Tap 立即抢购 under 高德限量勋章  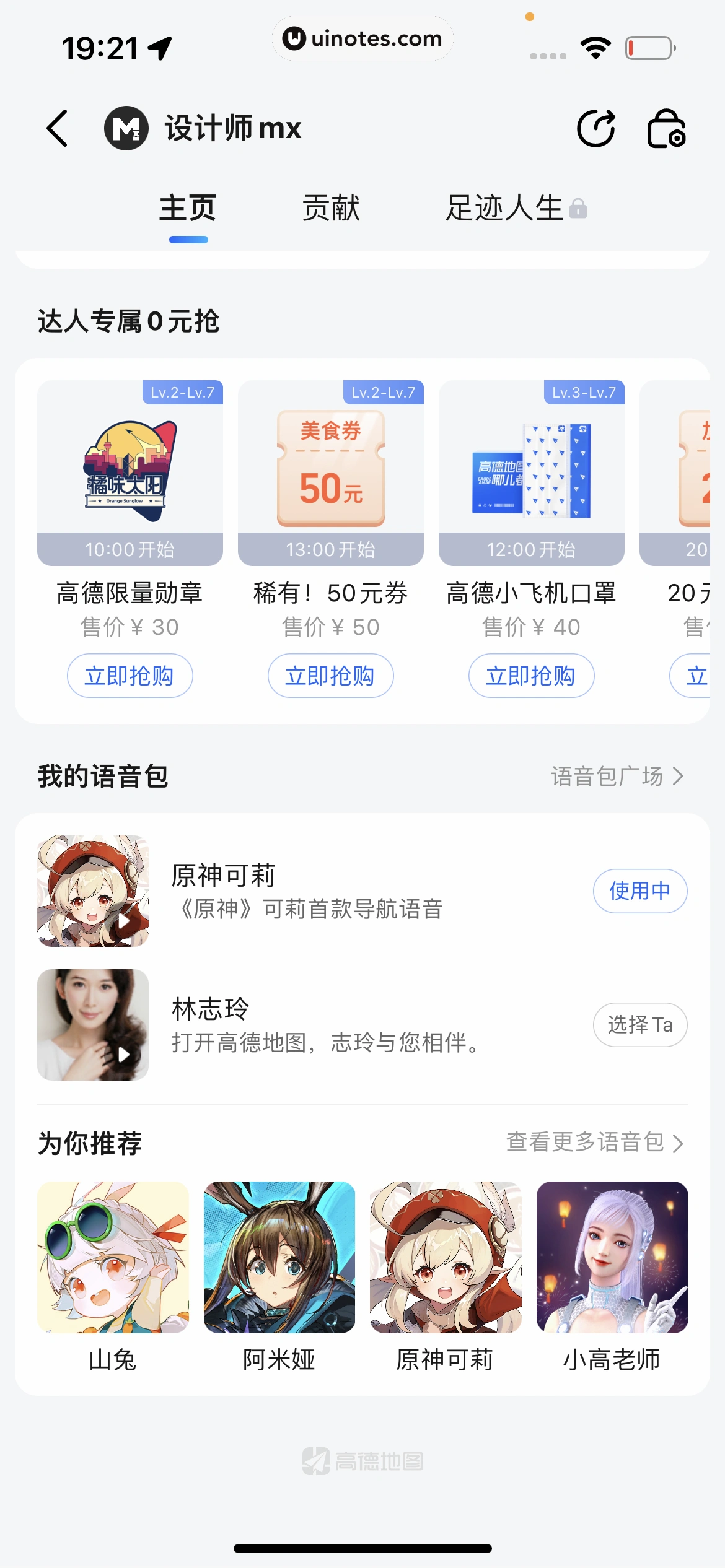[x=130, y=676]
